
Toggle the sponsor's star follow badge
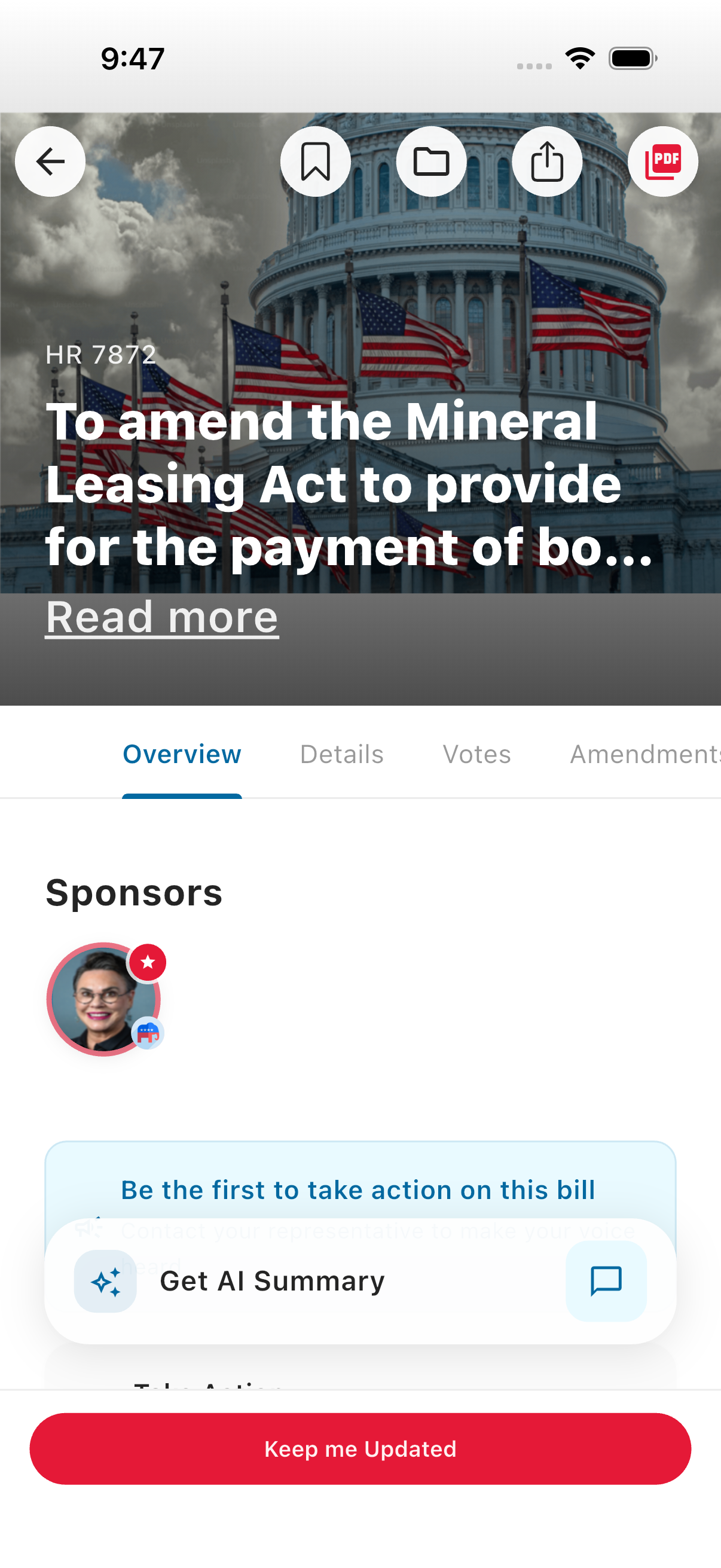tap(147, 962)
